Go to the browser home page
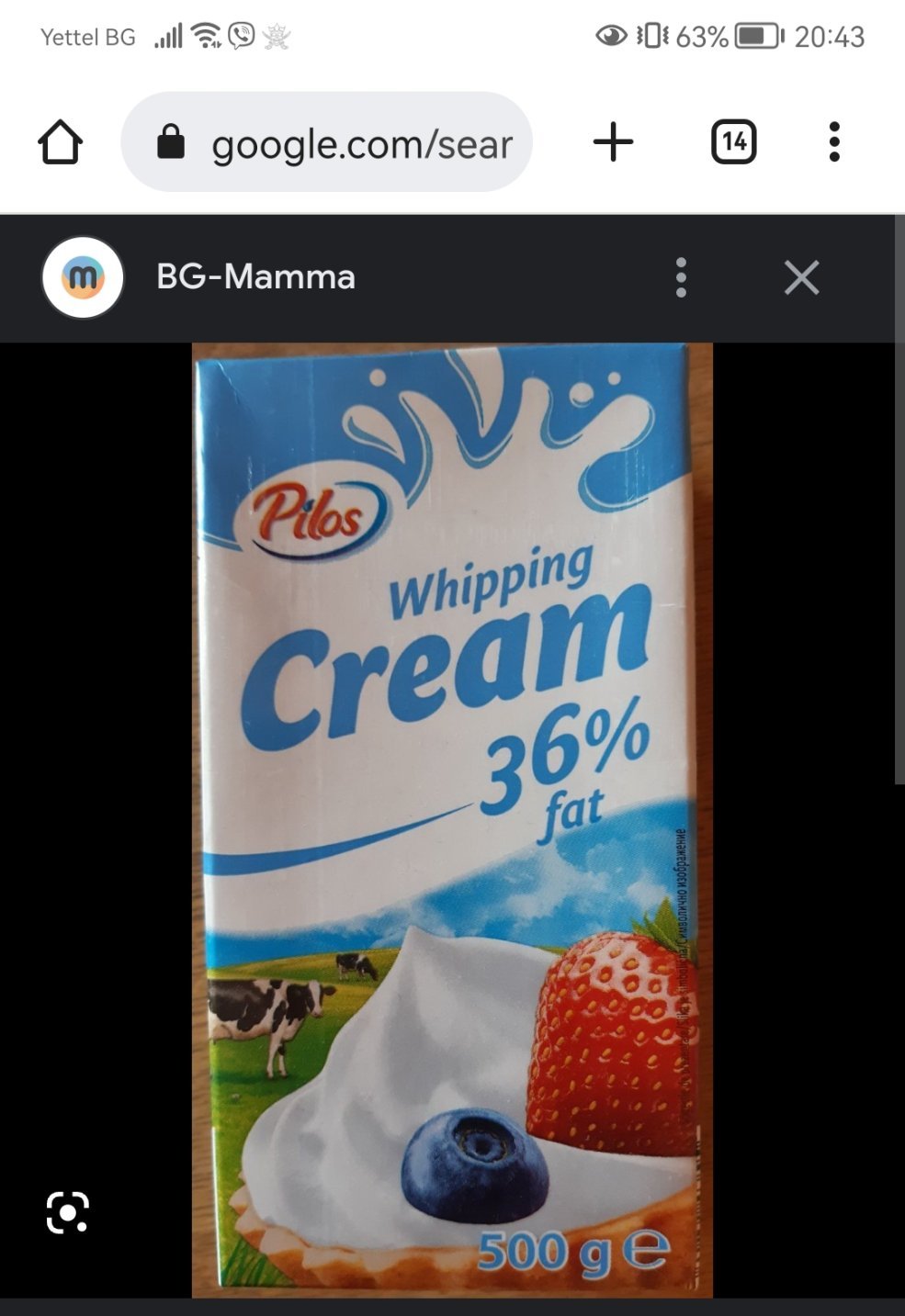This screenshot has width=905, height=1316. coord(61,142)
